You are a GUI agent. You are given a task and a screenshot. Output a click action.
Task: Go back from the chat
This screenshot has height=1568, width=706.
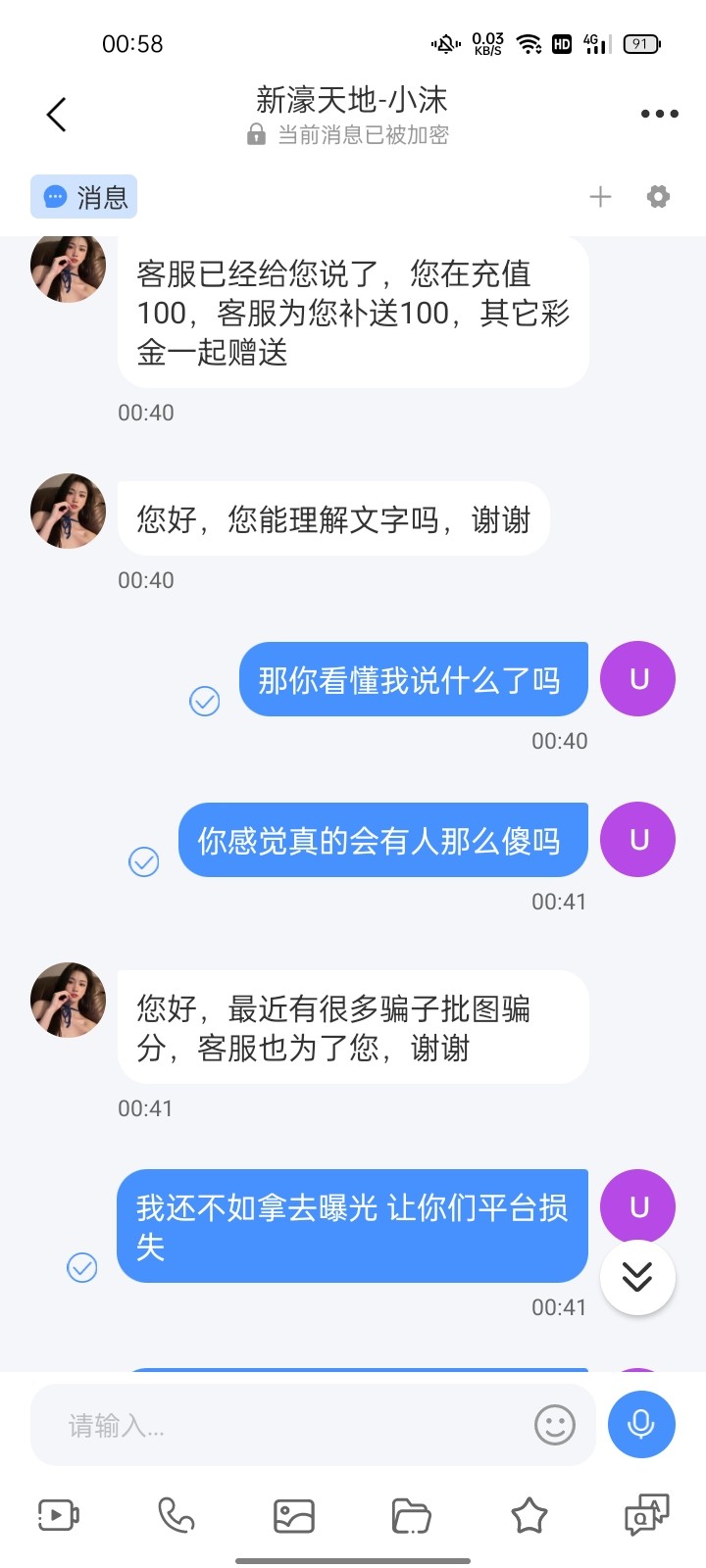pos(57,115)
